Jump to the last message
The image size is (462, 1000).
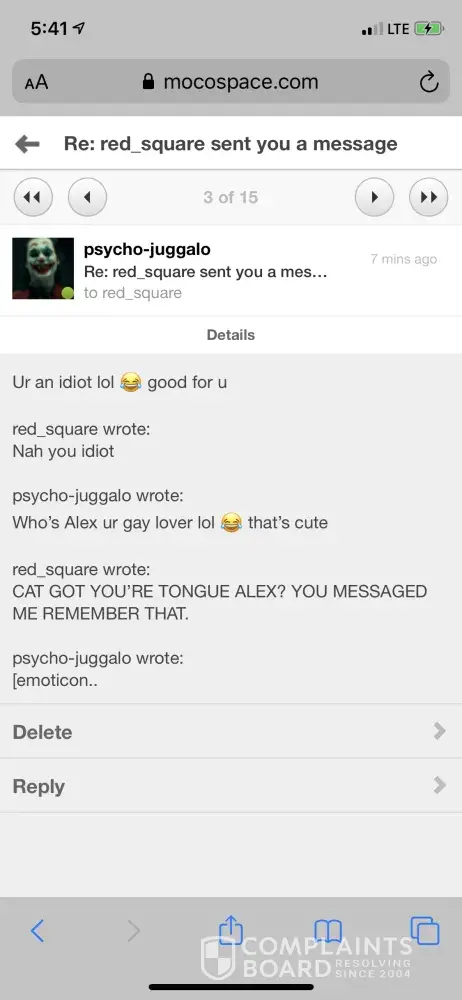[x=429, y=197]
